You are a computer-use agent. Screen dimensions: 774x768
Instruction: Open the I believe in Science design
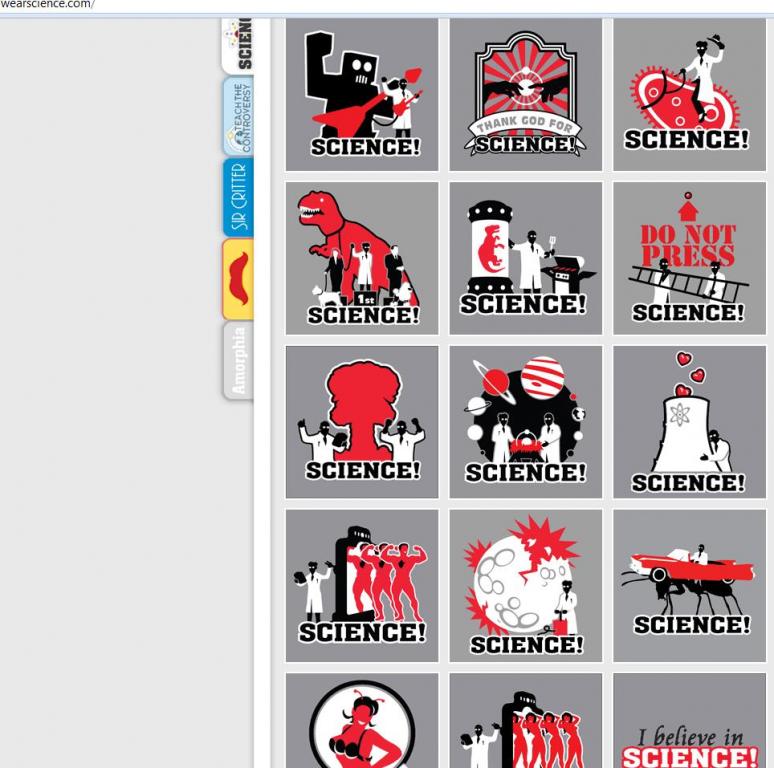[689, 722]
